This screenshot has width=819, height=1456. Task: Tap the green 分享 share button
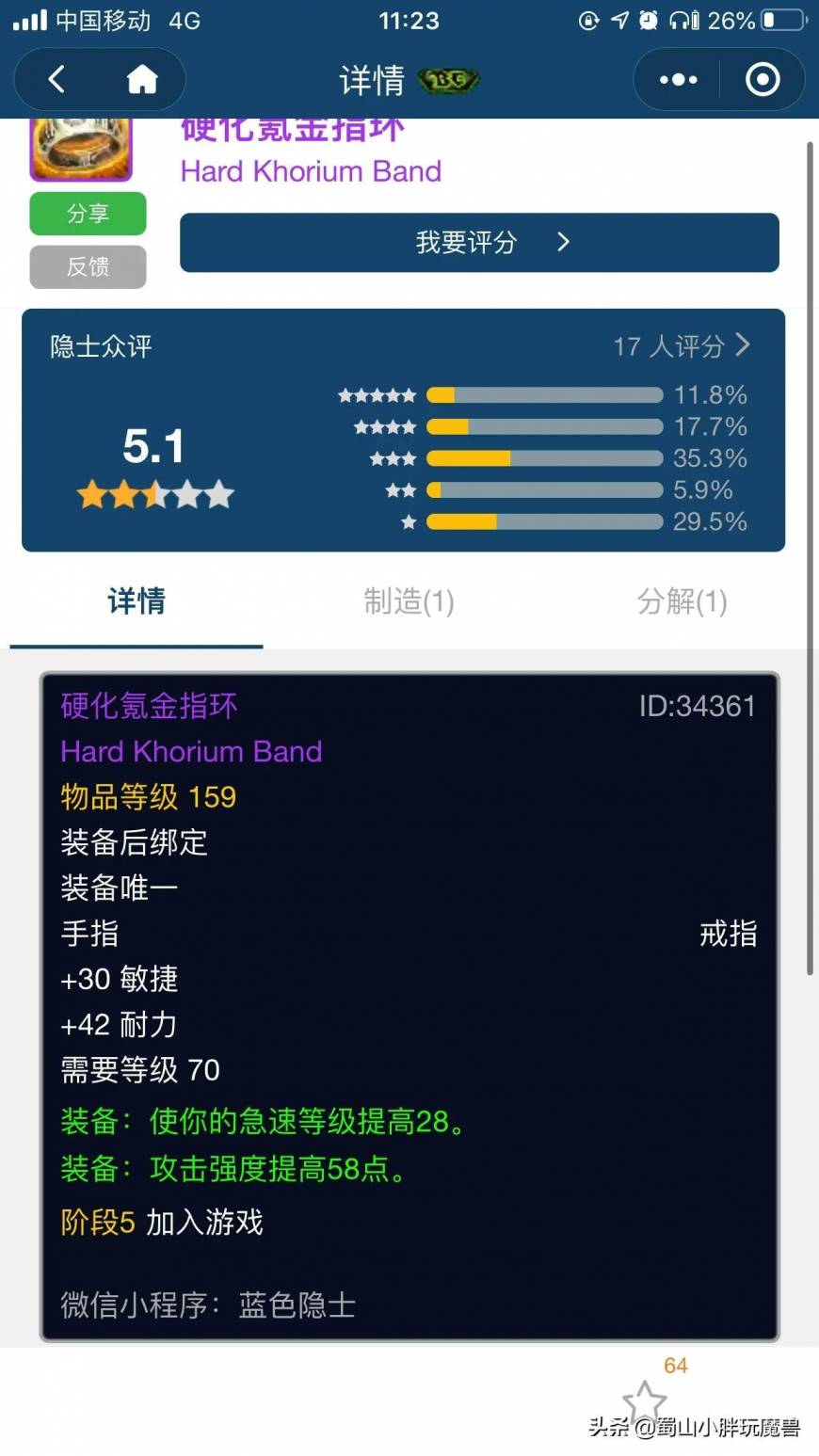88,214
